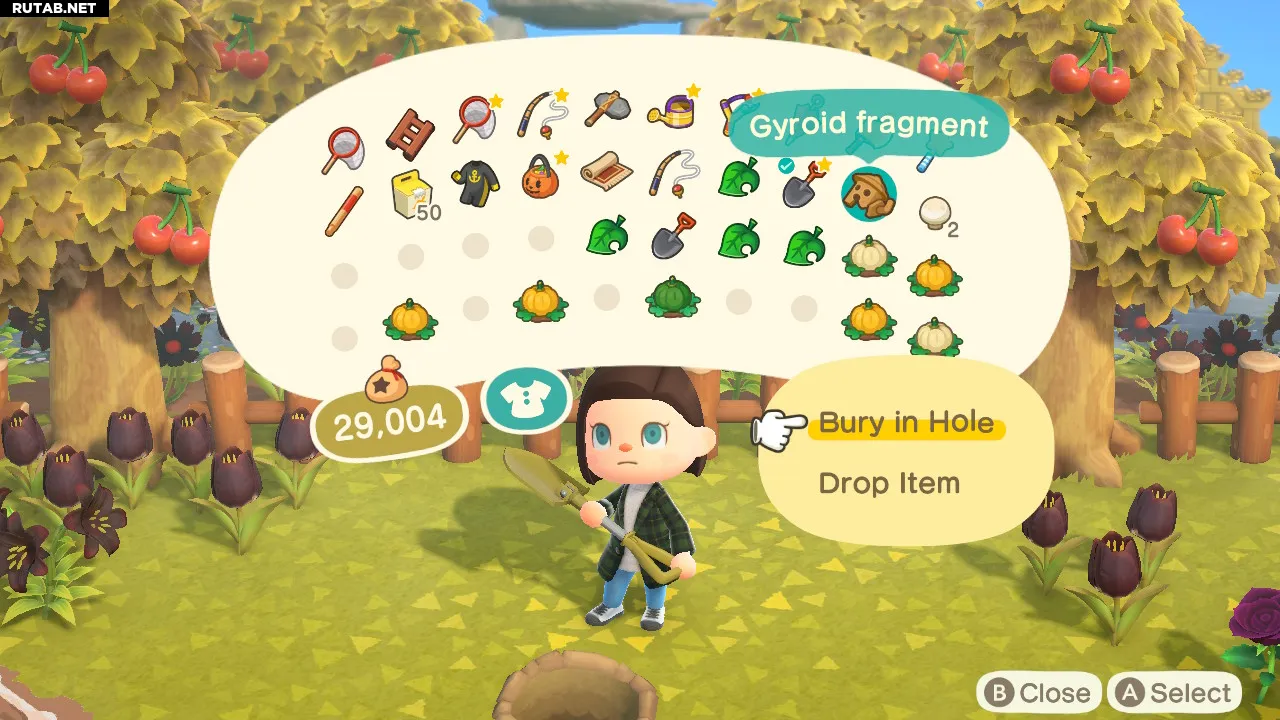Choose Drop Item option
This screenshot has width=1280, height=720.
tap(888, 483)
